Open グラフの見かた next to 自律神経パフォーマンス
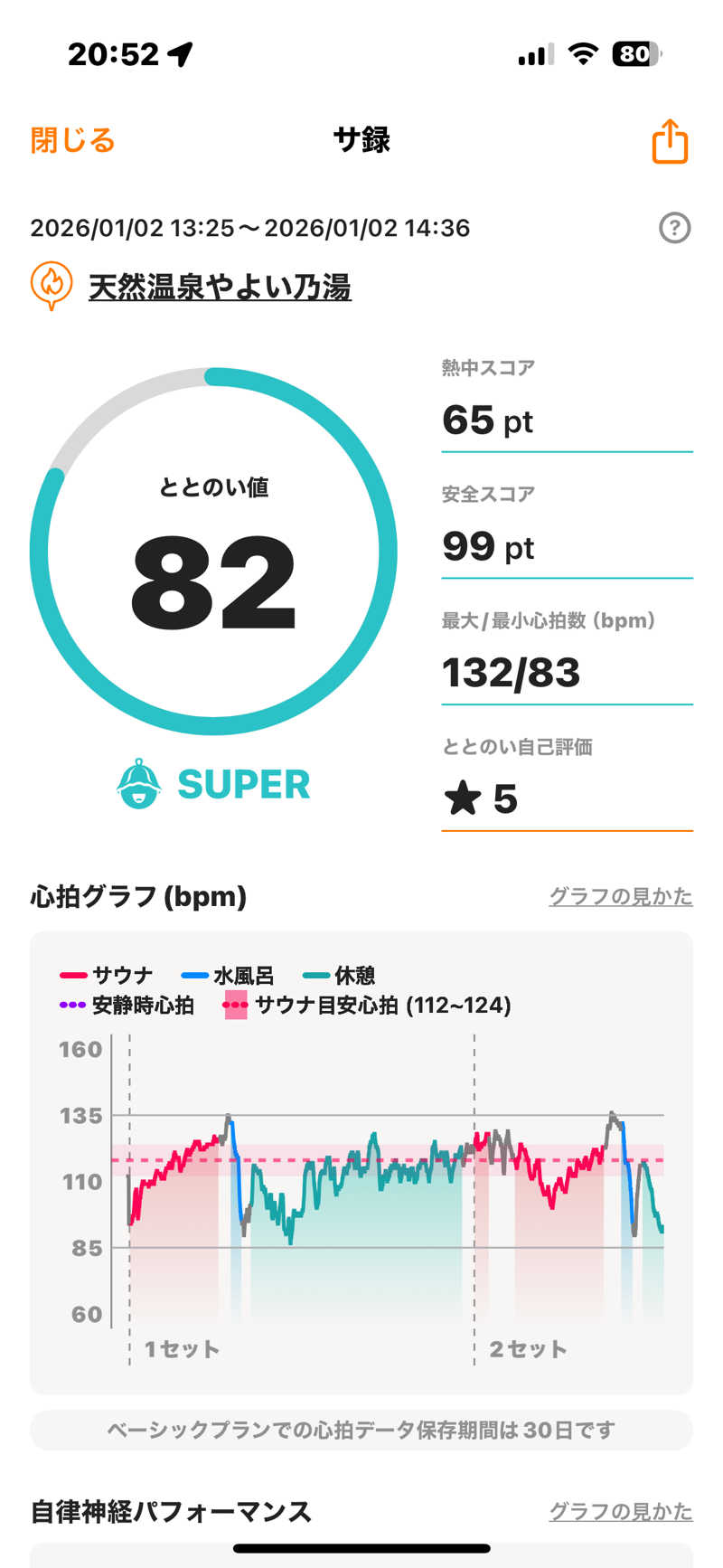Screen dimensions: 723x1568 tap(621, 1511)
